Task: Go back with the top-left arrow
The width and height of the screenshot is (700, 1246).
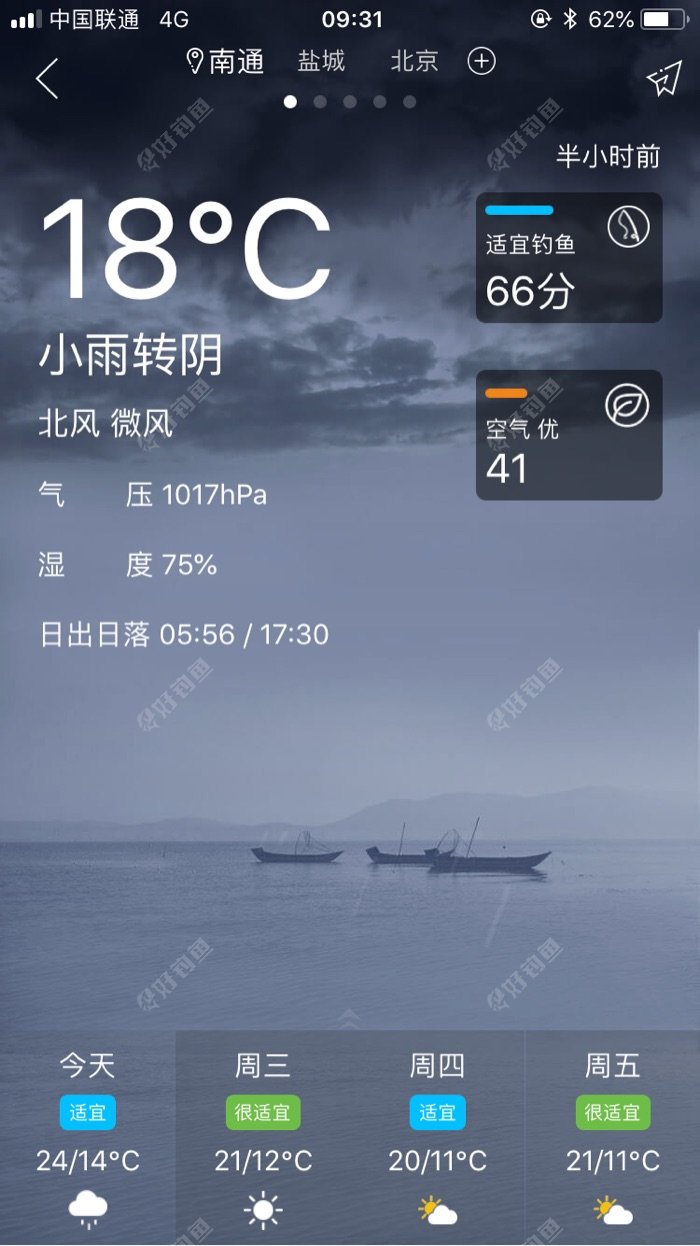Action: point(47,79)
